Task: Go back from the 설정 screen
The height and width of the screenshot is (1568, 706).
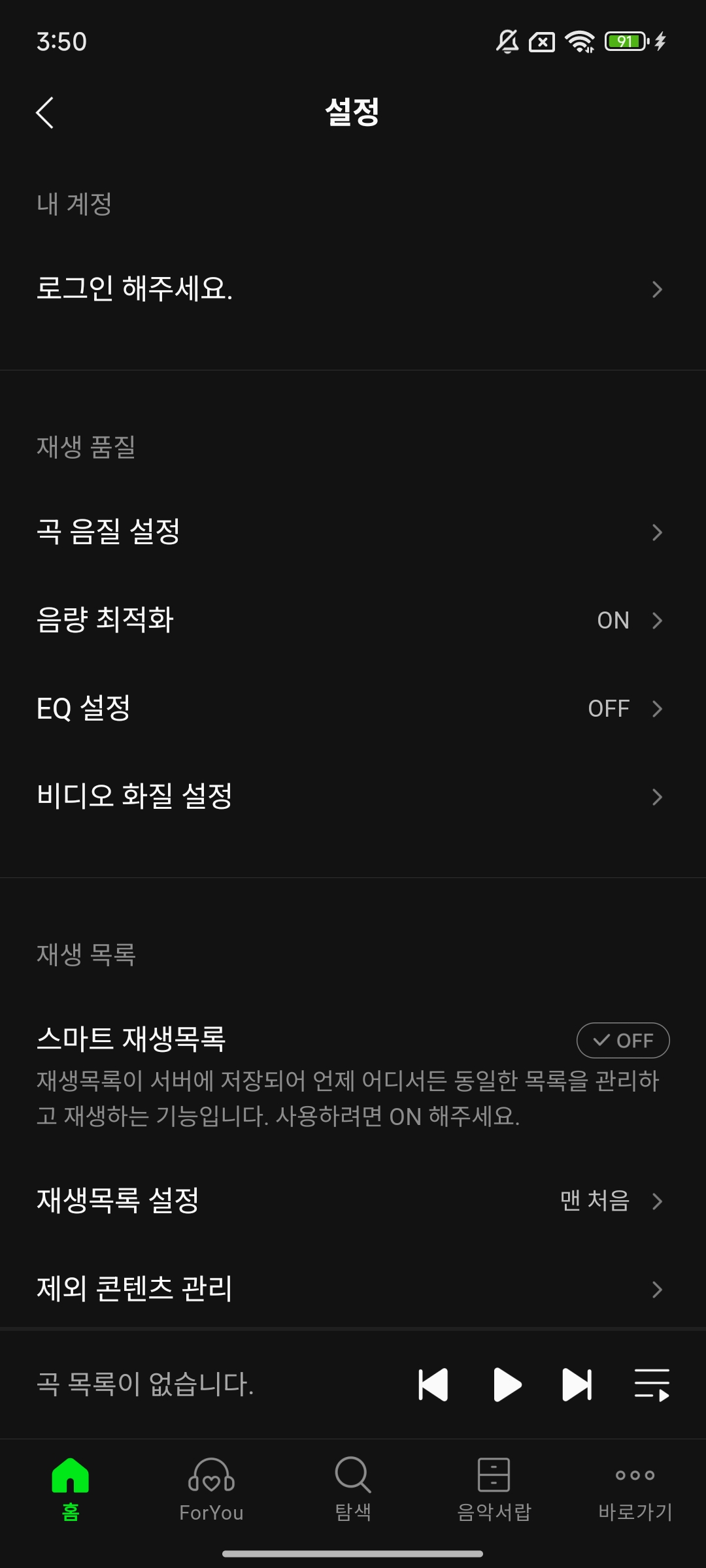Action: [44, 113]
